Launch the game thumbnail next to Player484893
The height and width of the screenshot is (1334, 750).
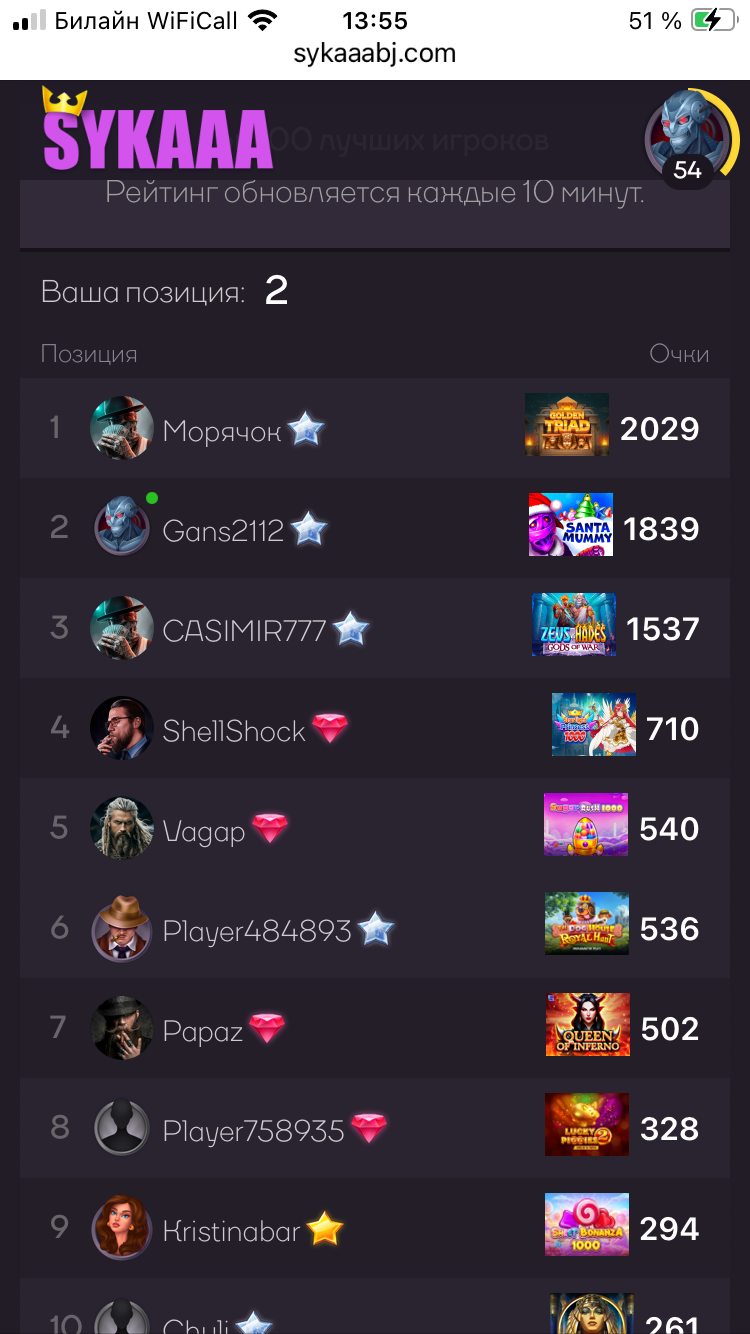(x=587, y=925)
